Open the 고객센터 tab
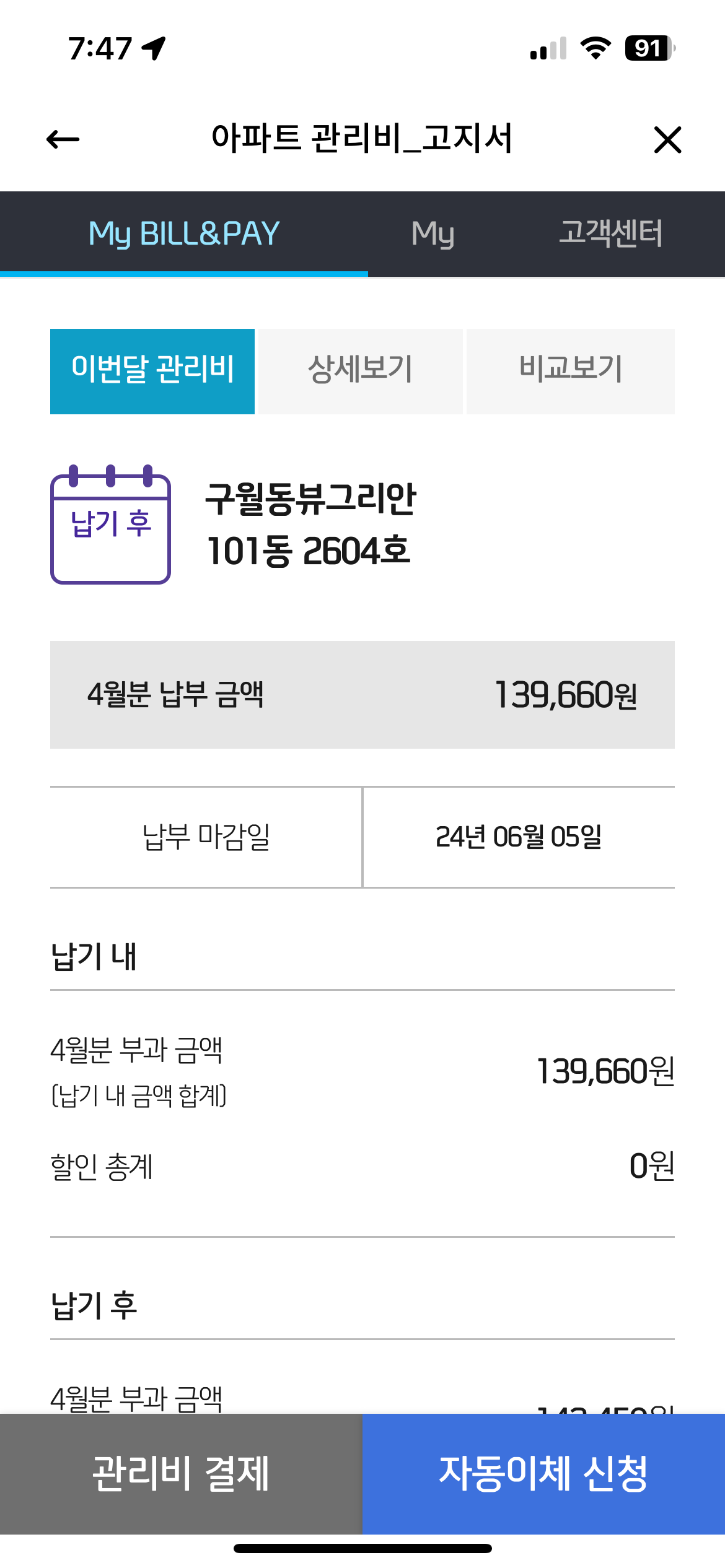The height and width of the screenshot is (1568, 725). (611, 234)
